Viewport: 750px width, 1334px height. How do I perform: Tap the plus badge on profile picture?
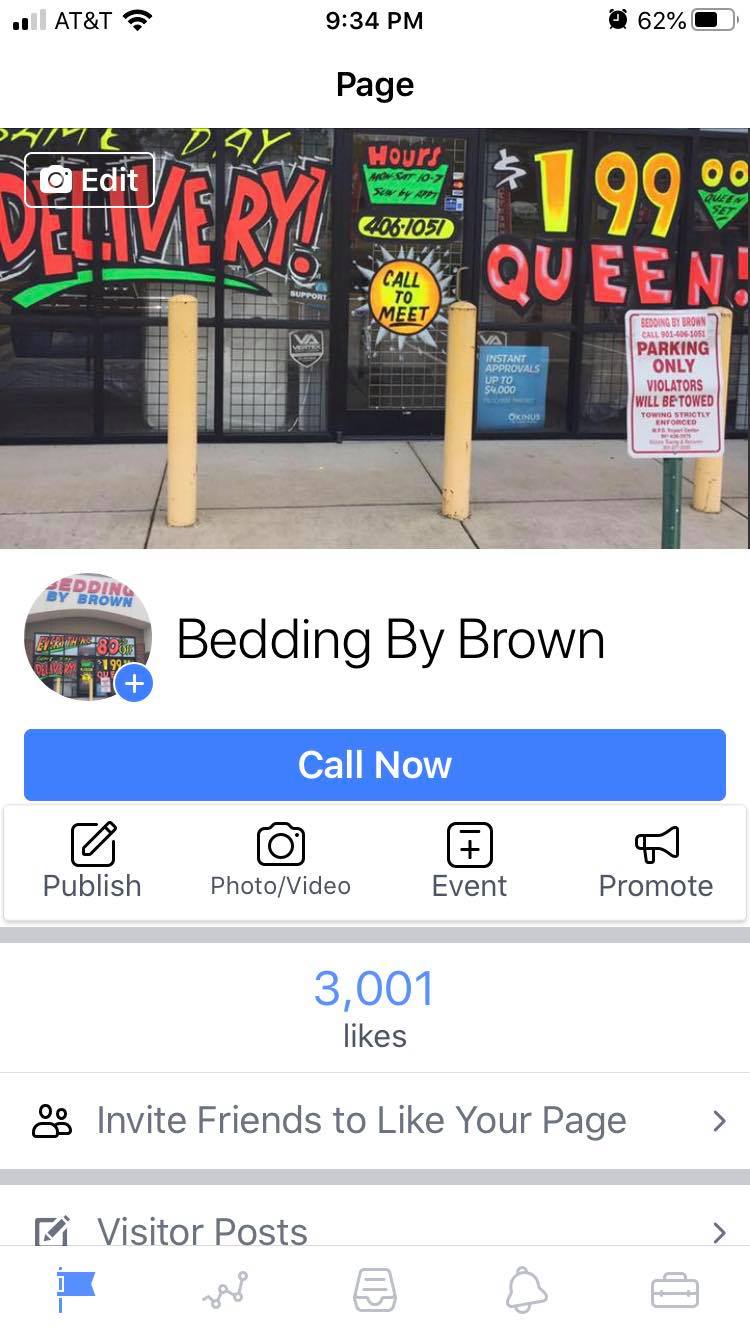134,684
